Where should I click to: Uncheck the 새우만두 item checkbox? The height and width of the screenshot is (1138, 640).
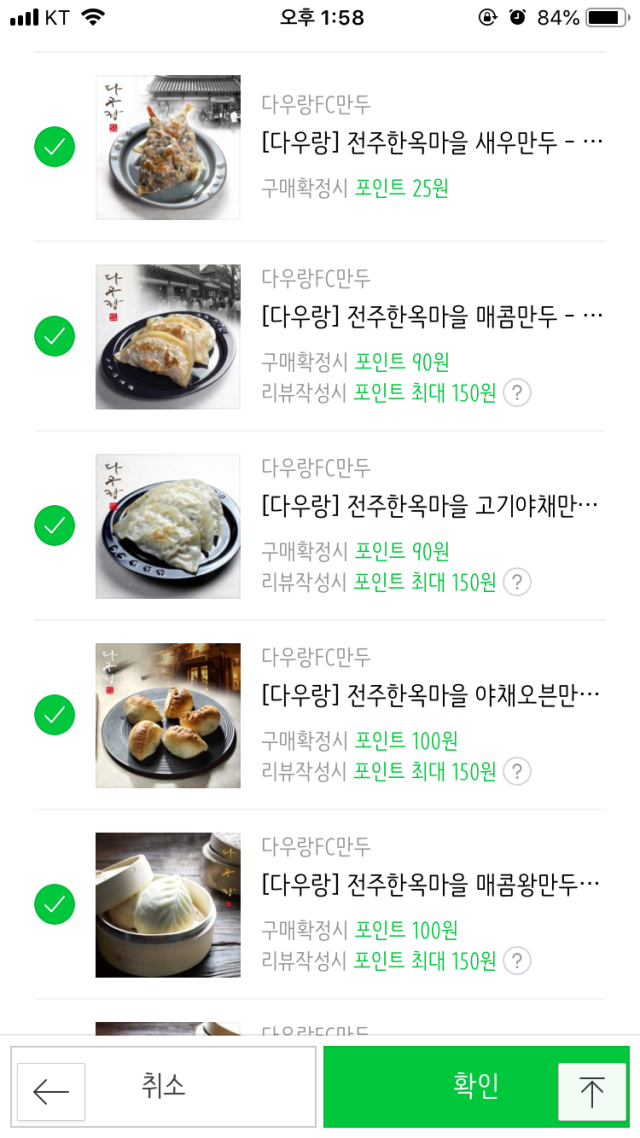click(x=54, y=147)
